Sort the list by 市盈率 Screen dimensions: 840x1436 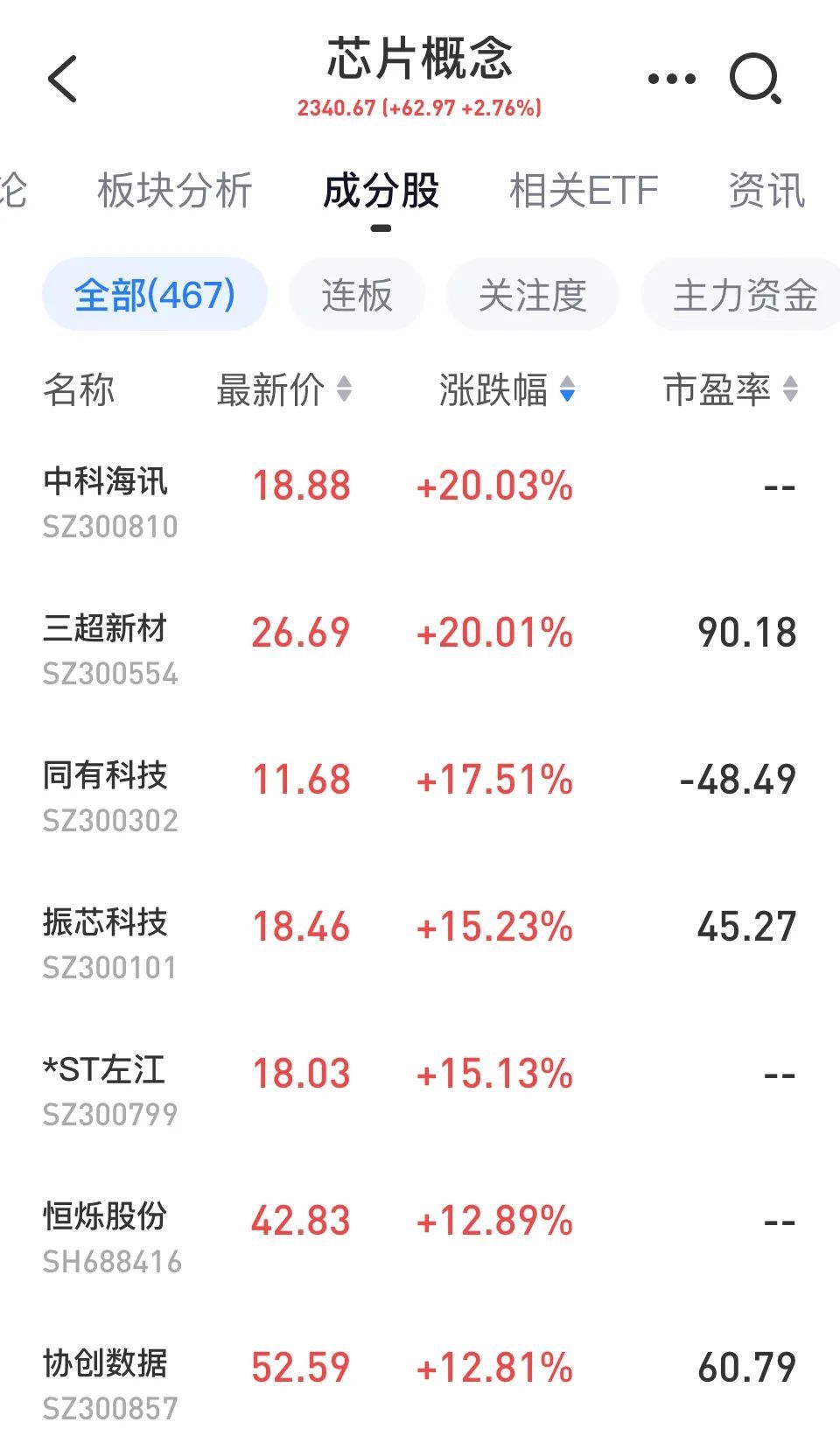731,389
